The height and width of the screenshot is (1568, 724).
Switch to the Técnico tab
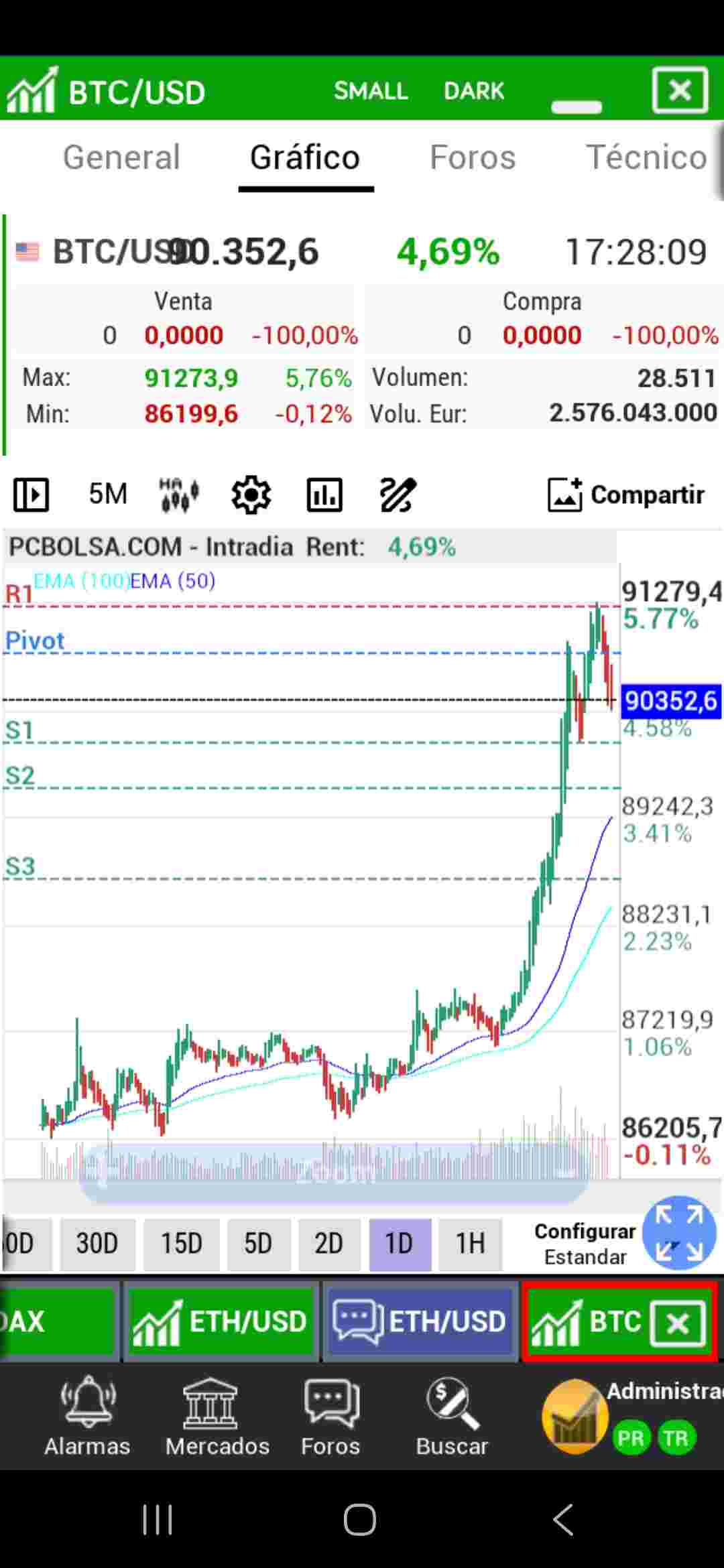pyautogui.click(x=646, y=157)
